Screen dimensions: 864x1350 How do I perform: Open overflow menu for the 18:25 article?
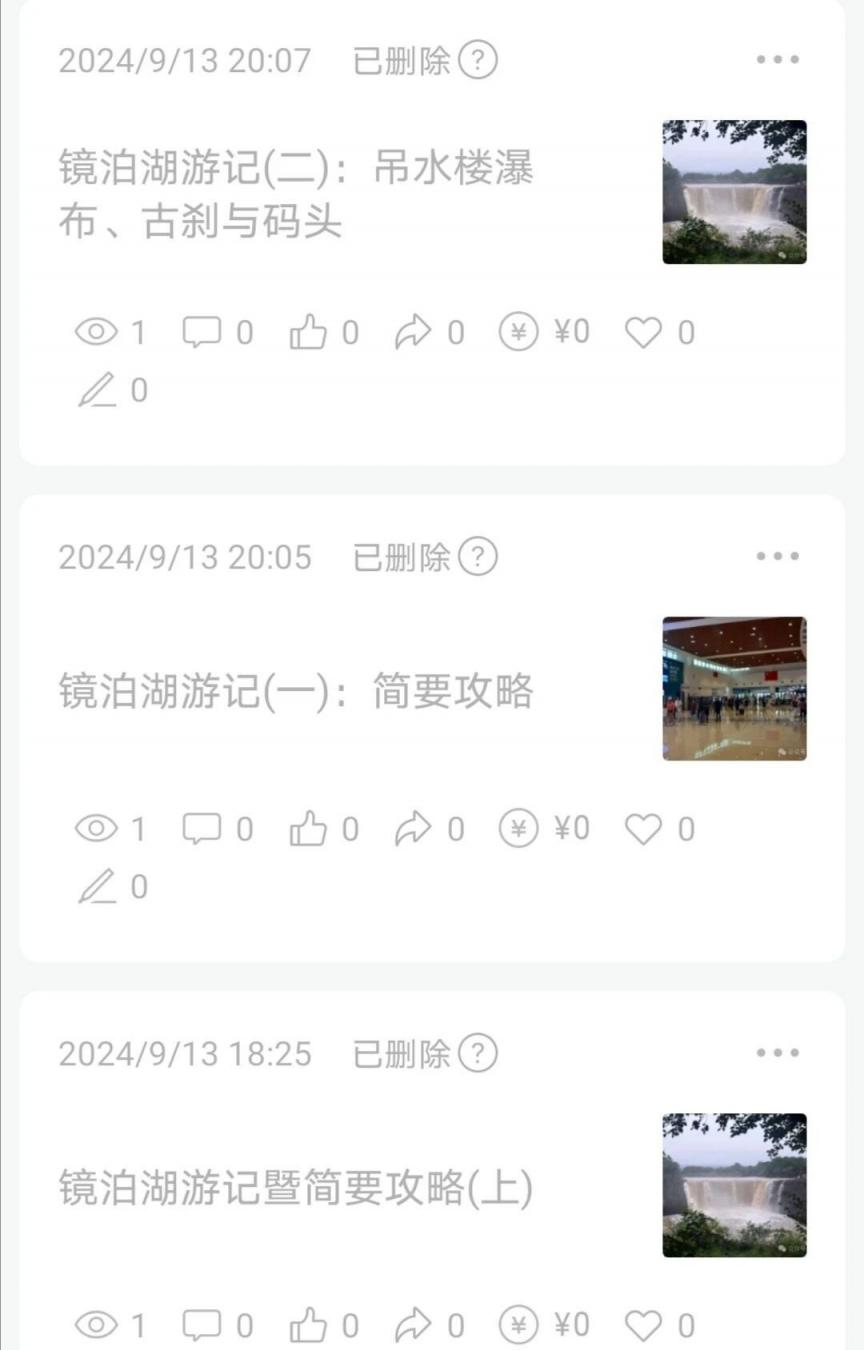click(x=777, y=1053)
